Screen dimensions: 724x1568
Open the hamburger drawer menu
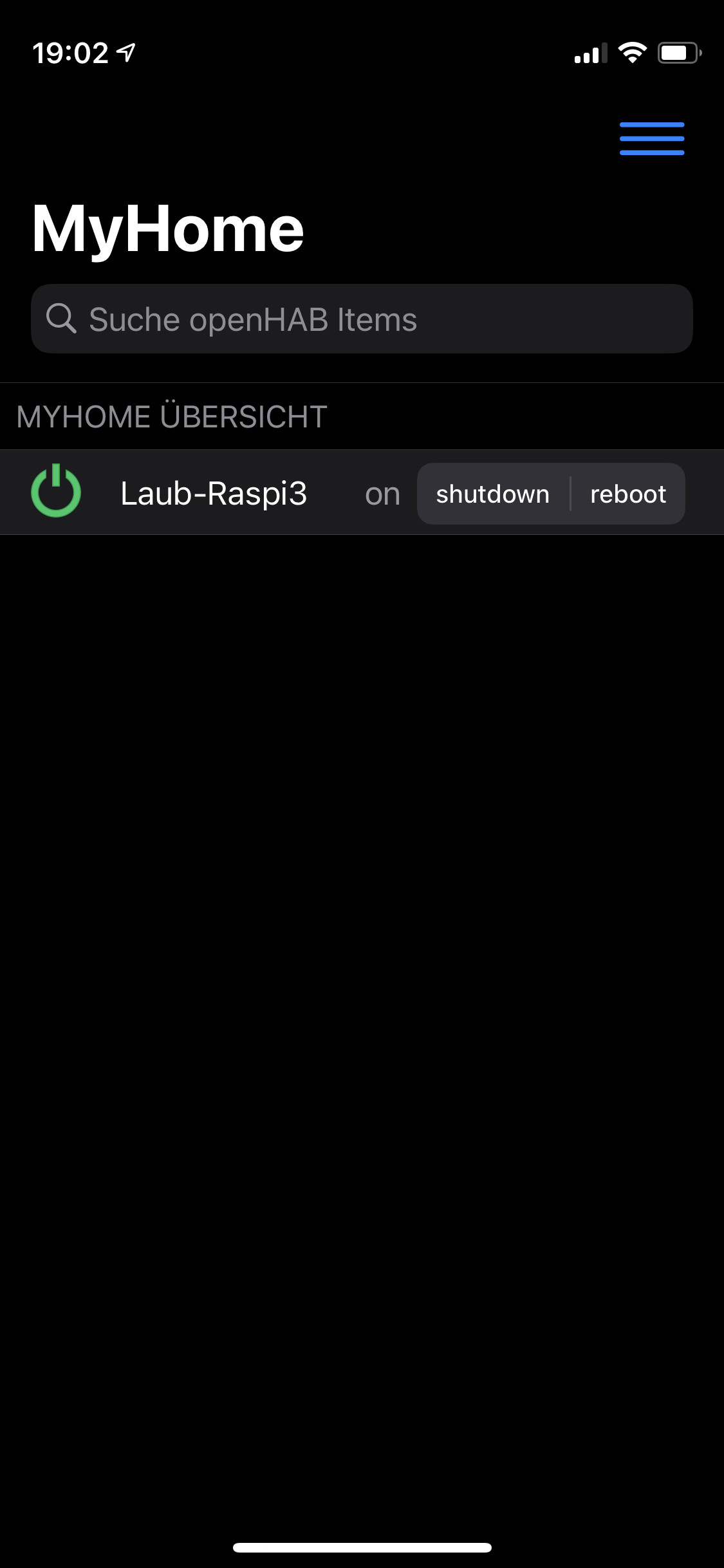coord(651,138)
